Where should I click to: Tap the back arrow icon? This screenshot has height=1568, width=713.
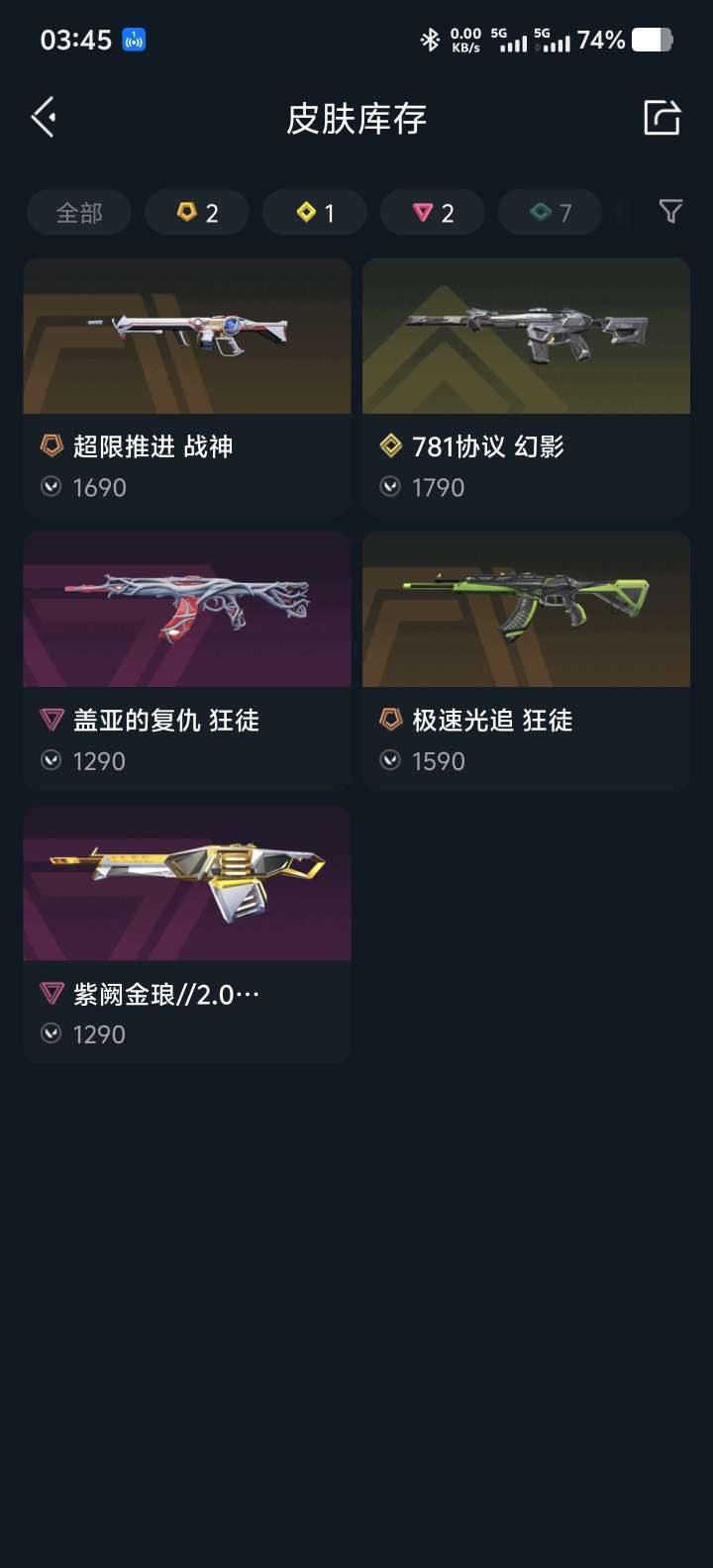(x=44, y=117)
